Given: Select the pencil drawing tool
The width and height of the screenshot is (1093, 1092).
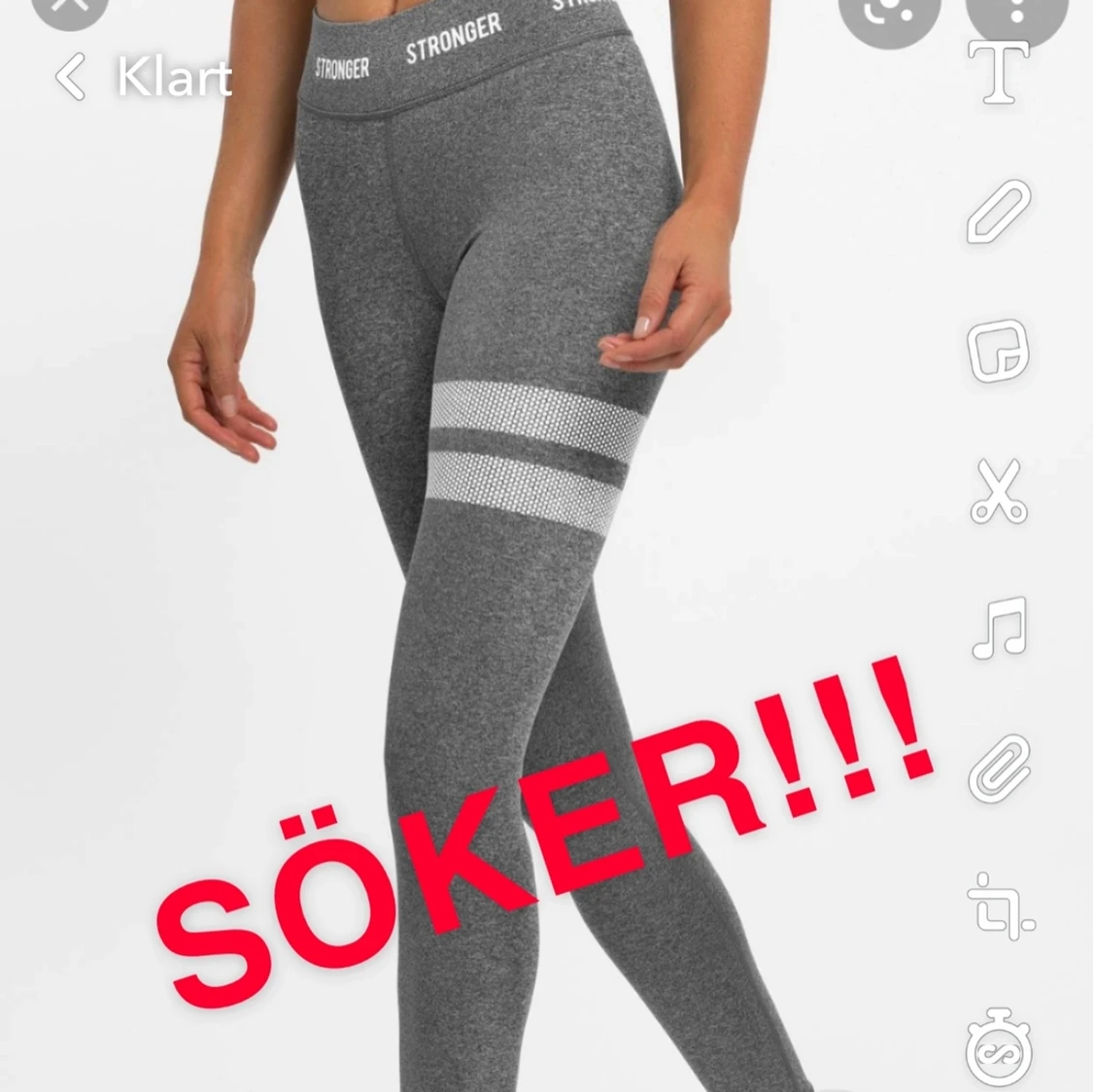Looking at the screenshot, I should [1000, 211].
